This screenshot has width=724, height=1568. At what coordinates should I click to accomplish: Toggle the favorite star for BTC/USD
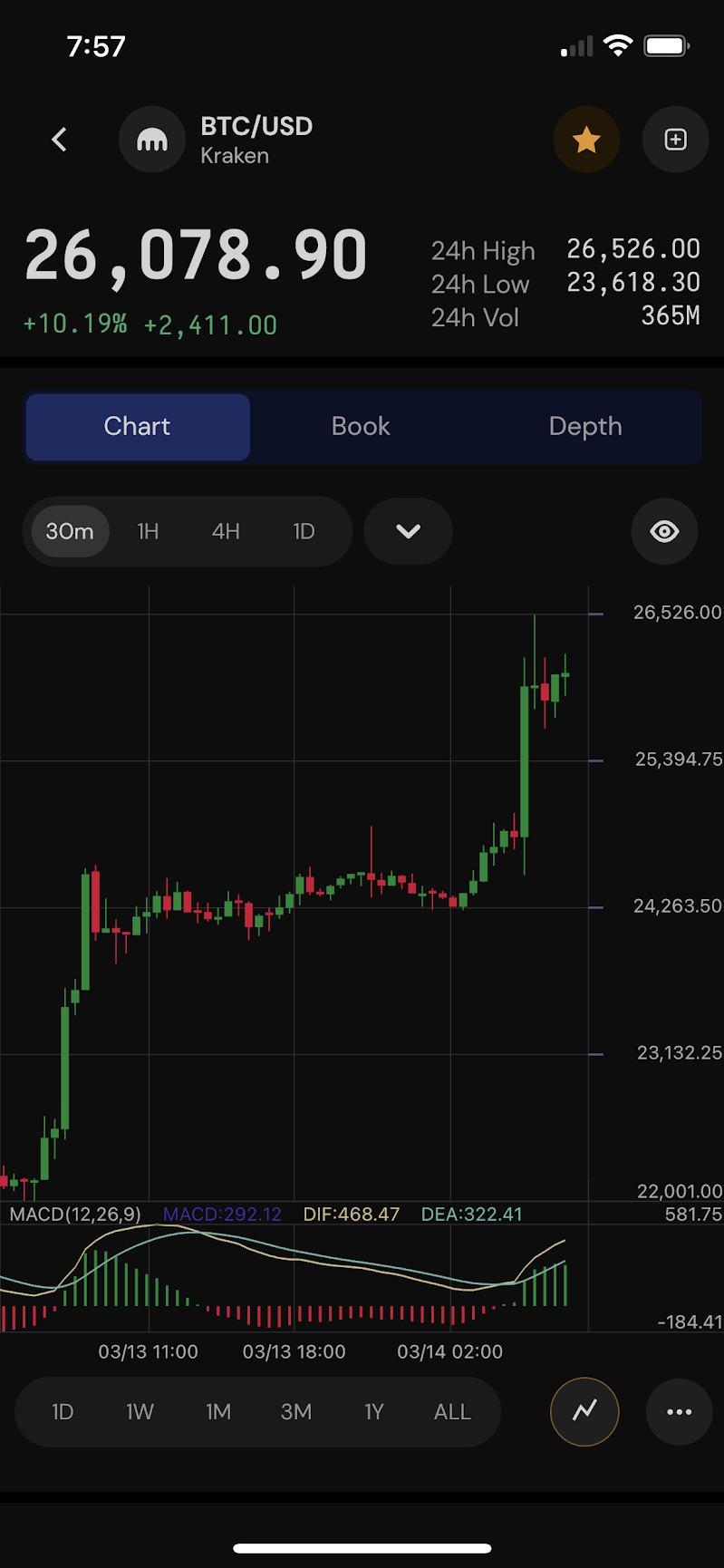pos(586,140)
